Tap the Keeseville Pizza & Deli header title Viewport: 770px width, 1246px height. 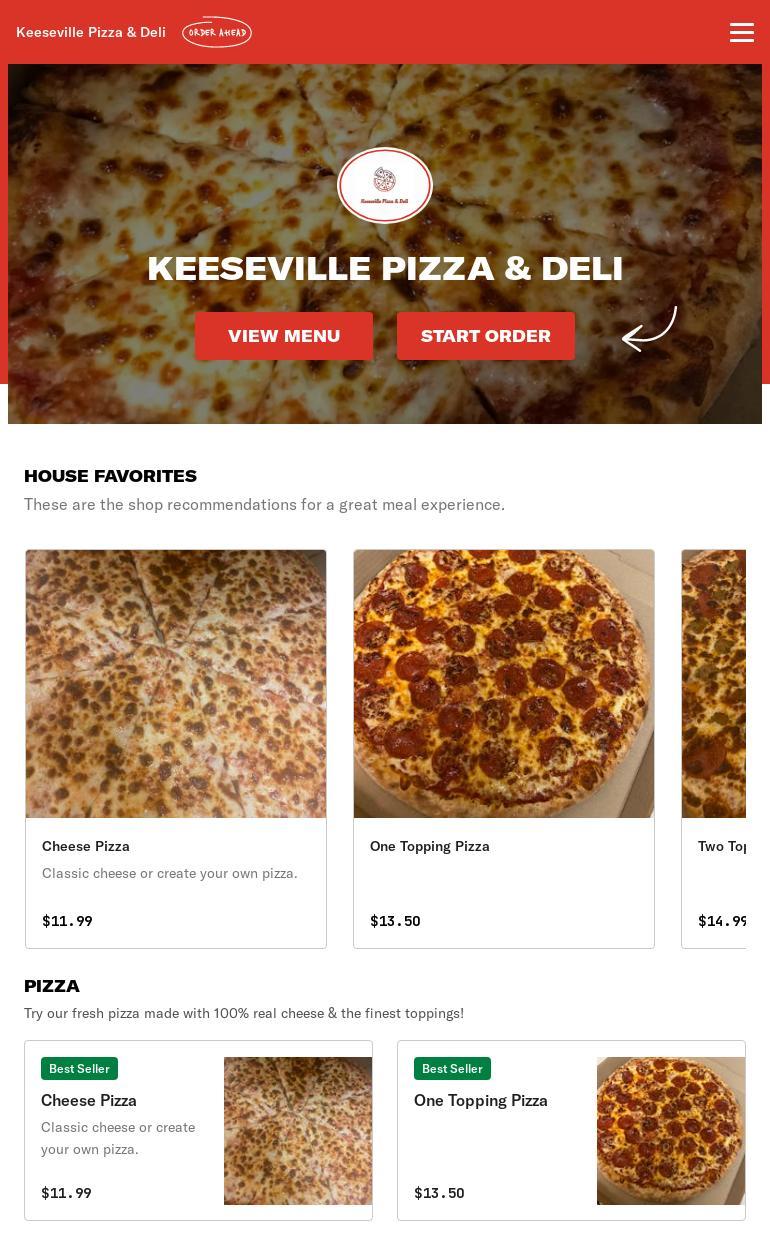point(91,32)
